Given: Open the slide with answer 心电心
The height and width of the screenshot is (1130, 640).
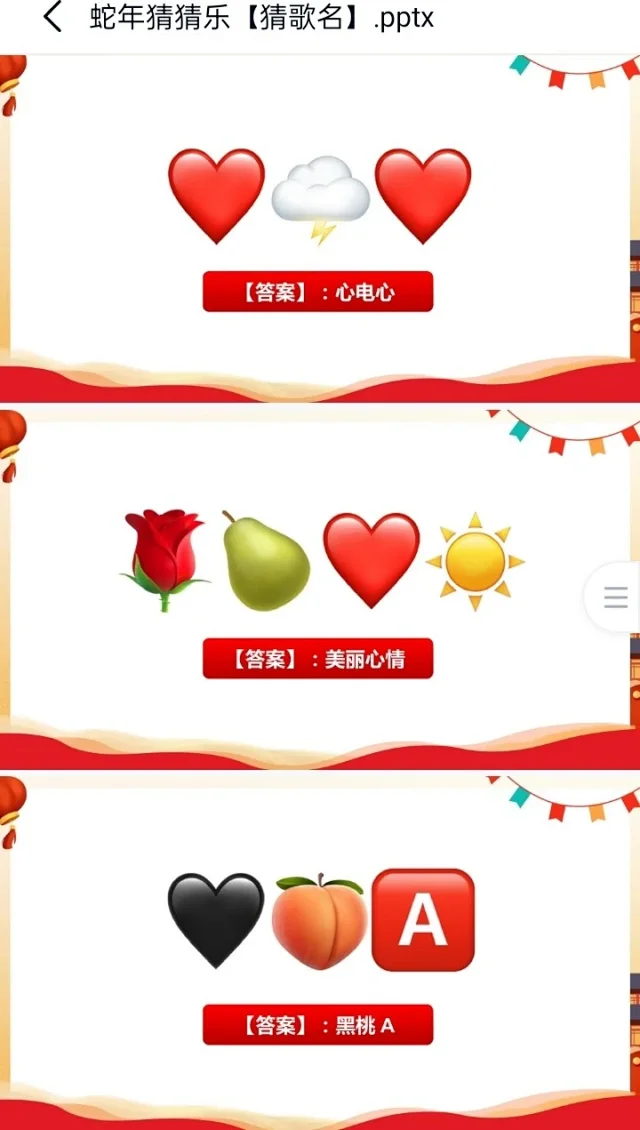Looking at the screenshot, I should 318,230.
